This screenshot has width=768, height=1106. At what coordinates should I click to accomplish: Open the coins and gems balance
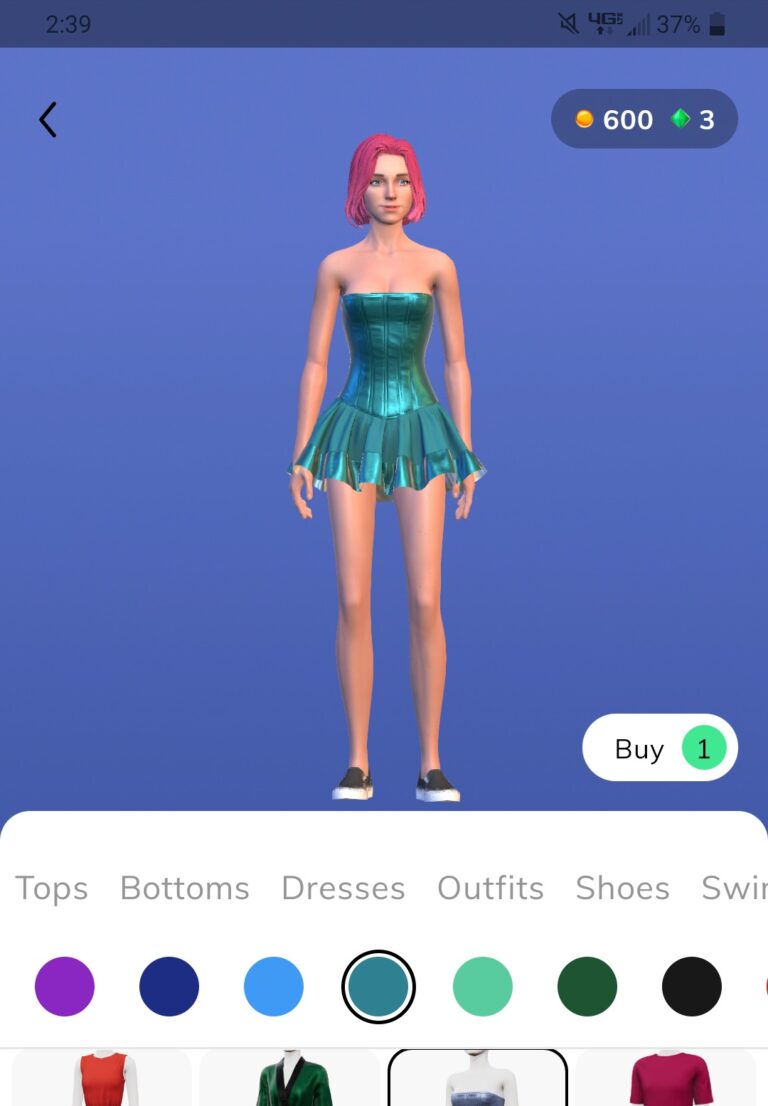tap(644, 120)
